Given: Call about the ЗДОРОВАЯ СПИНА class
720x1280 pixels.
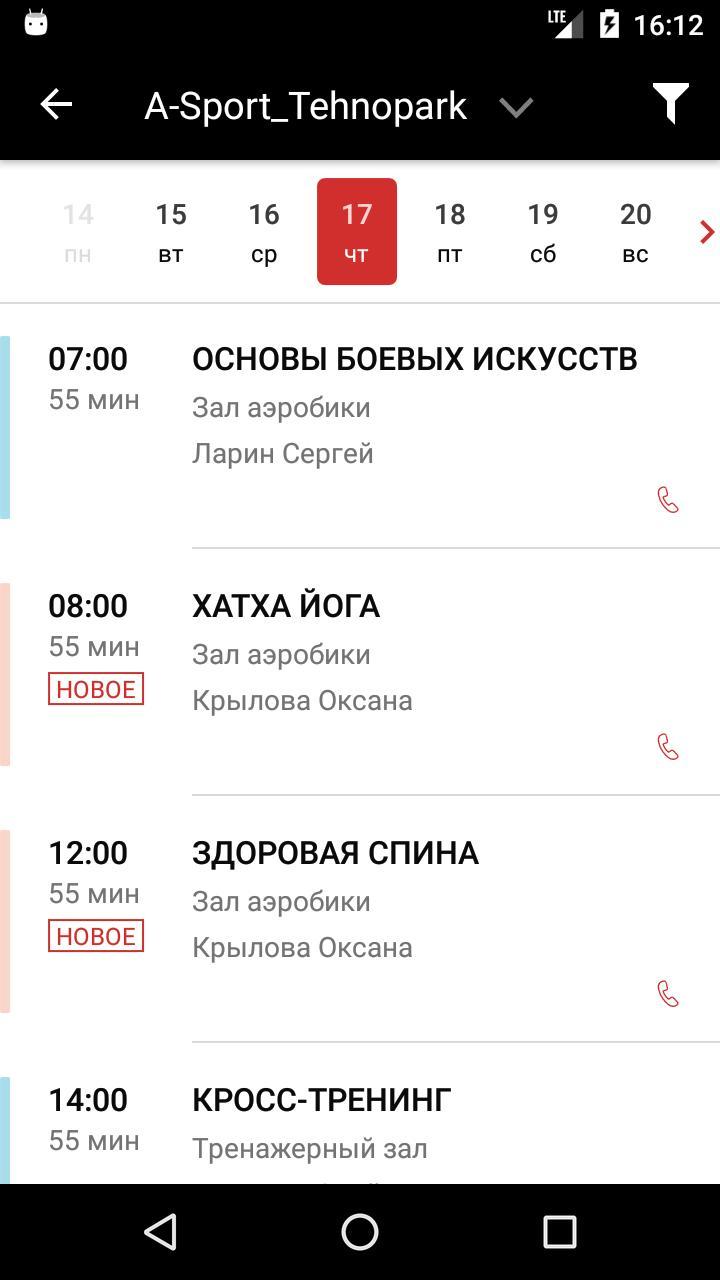Looking at the screenshot, I should [x=668, y=993].
